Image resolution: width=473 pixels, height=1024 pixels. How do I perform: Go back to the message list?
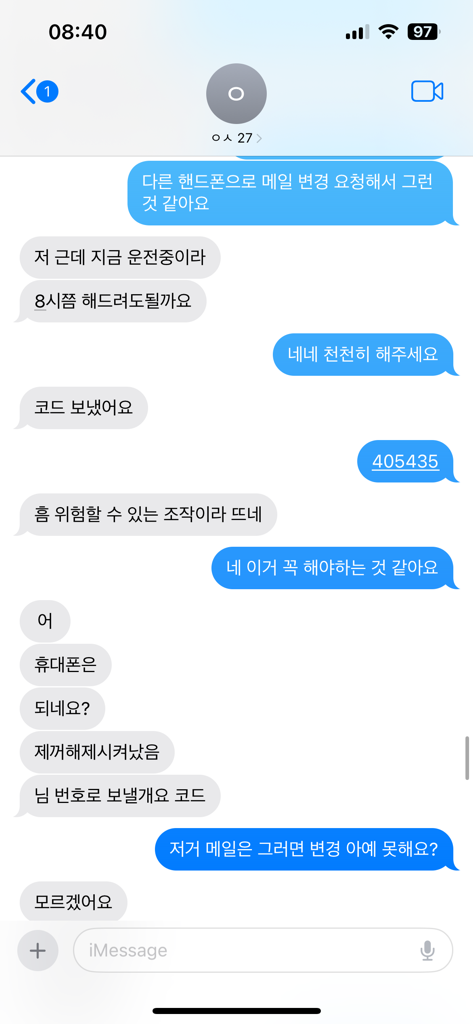(39, 92)
